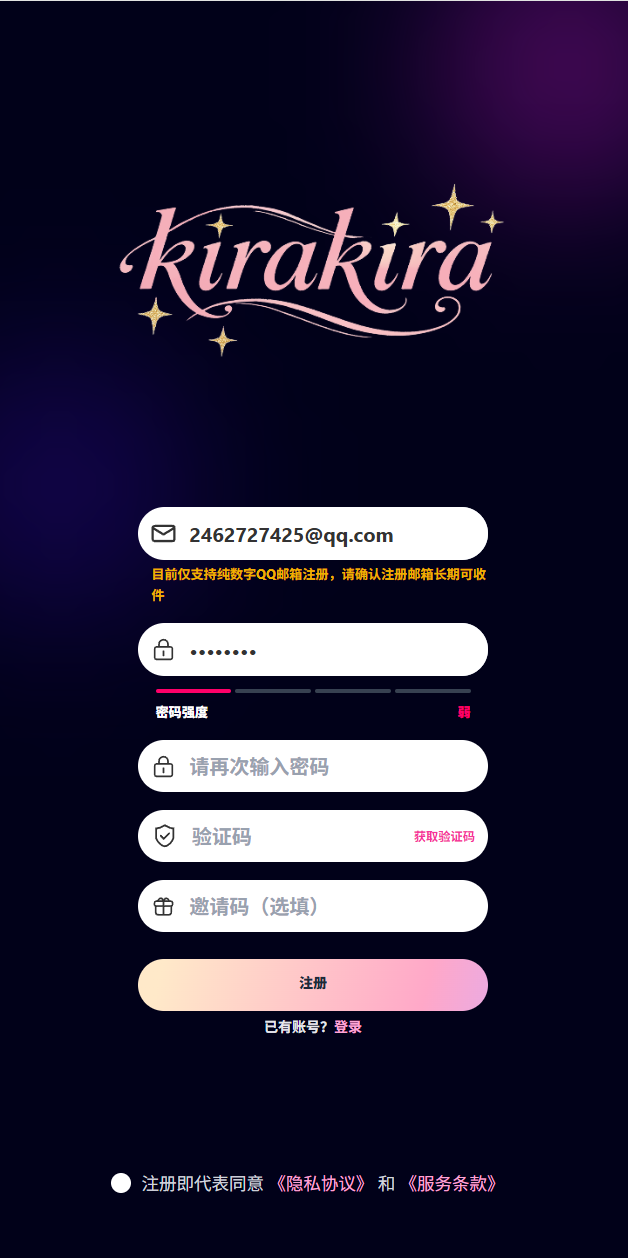Screen dimensions: 628x1258
Task: Tap the email field showing 2462727425@qq.com
Action: click(x=312, y=534)
